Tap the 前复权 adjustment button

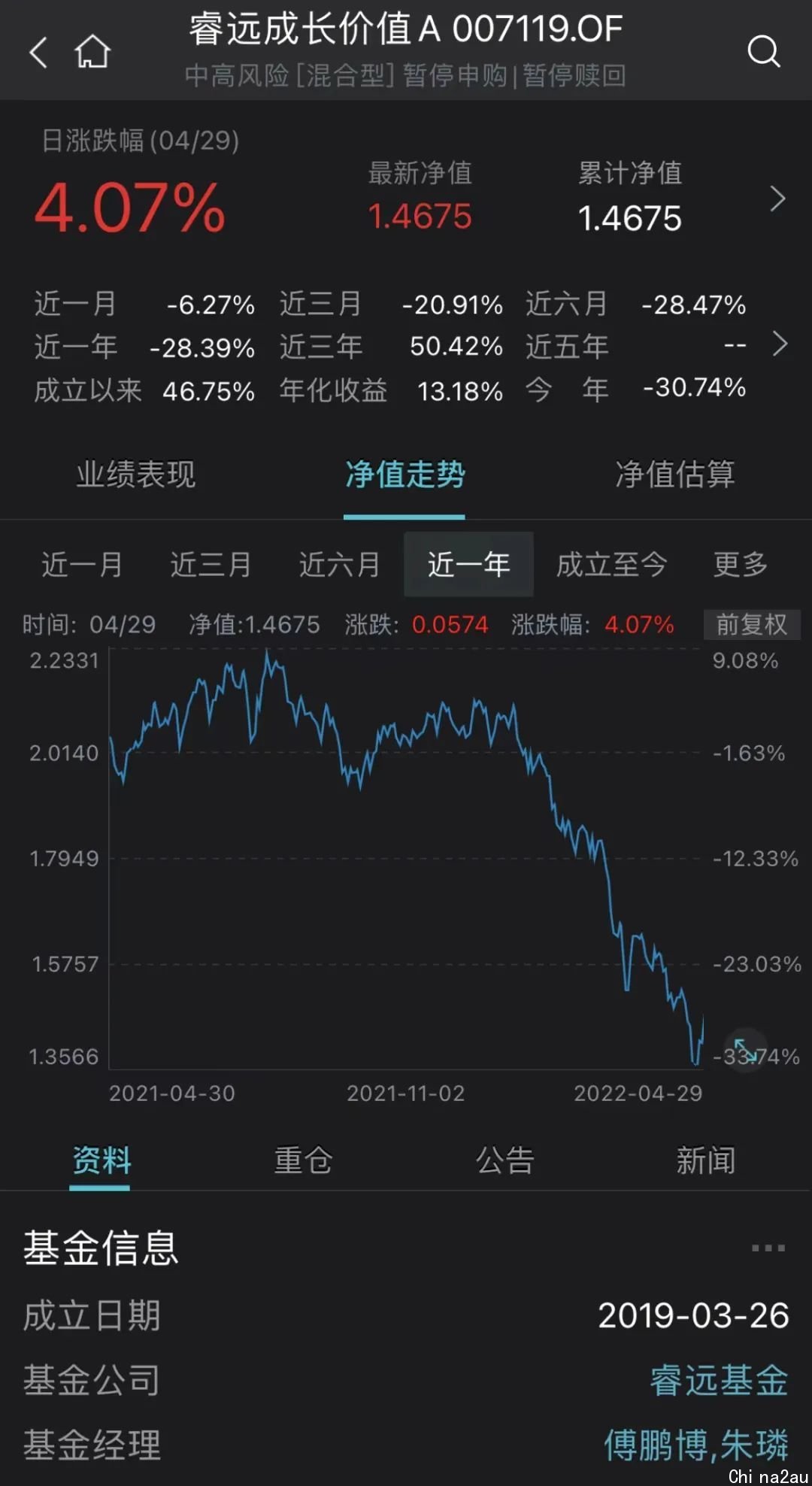(x=751, y=624)
